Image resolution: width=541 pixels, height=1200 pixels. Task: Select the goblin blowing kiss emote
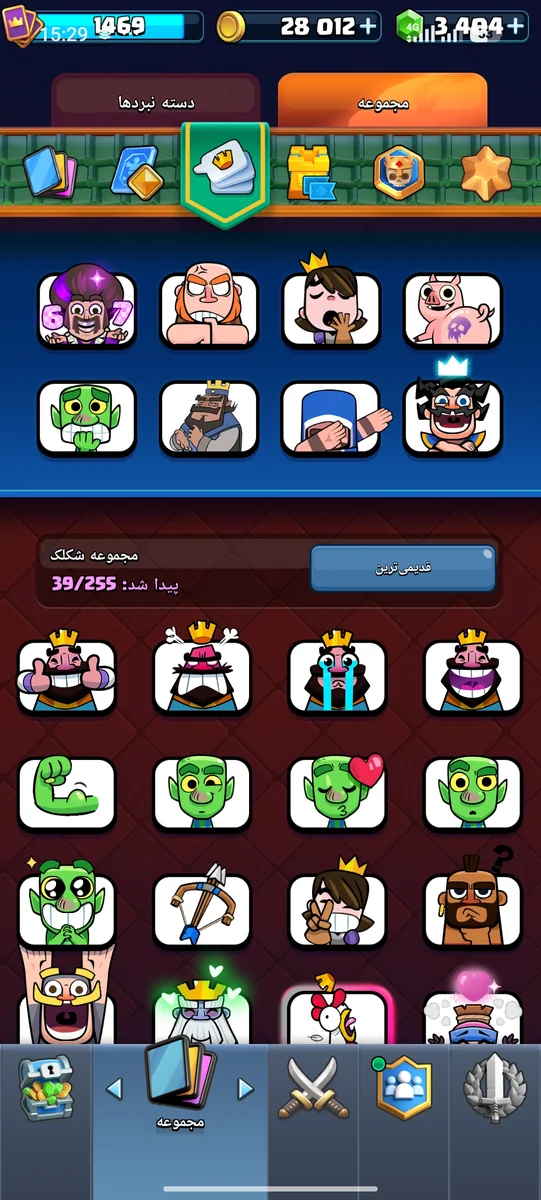(x=337, y=794)
